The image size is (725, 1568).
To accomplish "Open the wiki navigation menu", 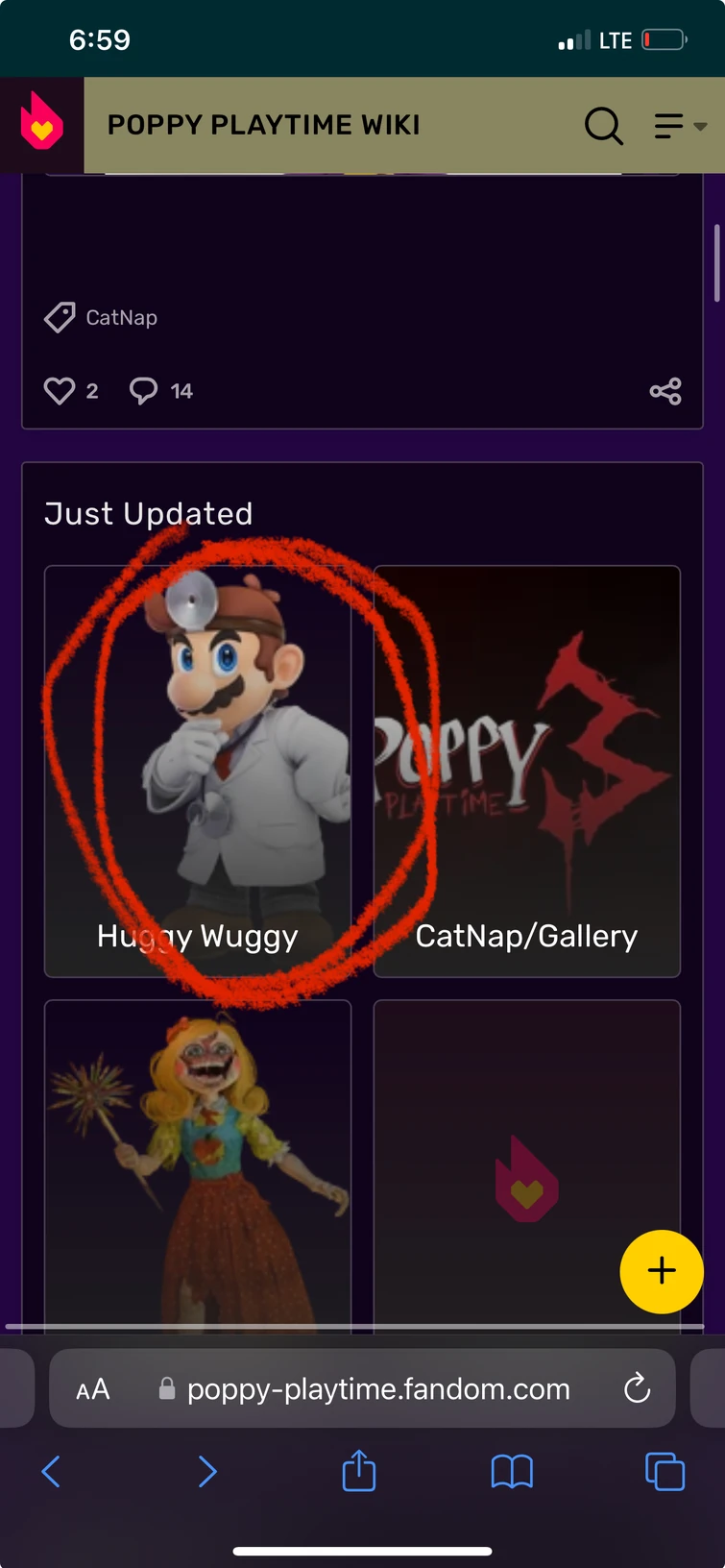I will [x=679, y=126].
